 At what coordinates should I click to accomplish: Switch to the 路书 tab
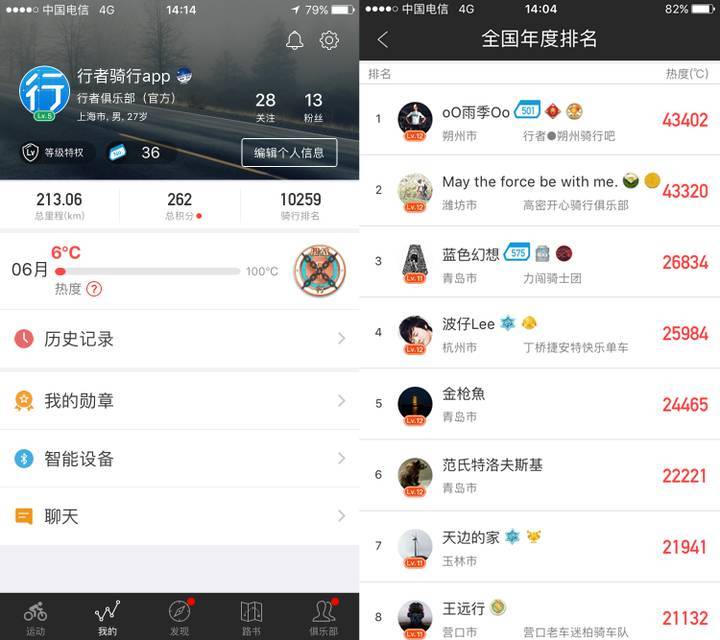tap(251, 617)
